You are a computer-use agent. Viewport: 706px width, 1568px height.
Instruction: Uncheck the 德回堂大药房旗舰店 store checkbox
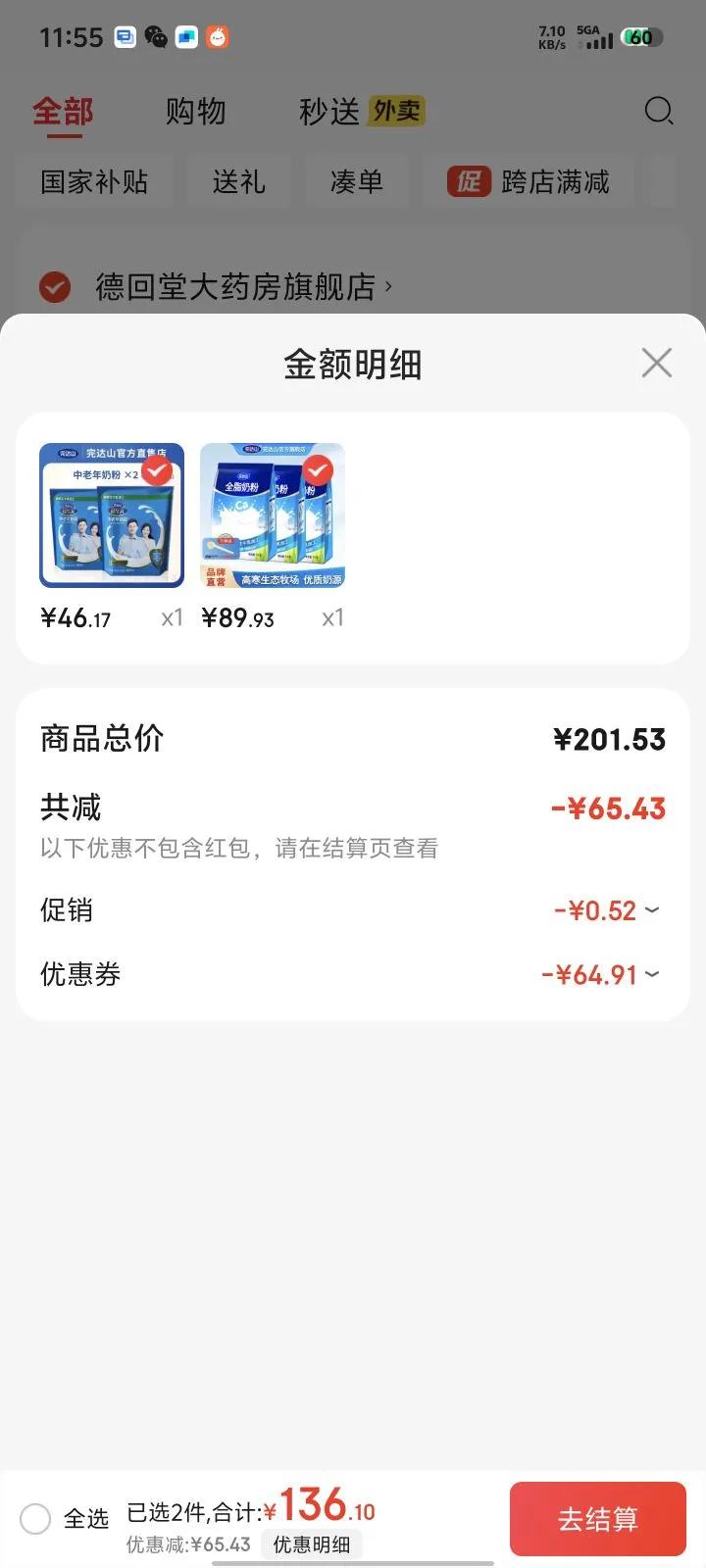pos(55,287)
